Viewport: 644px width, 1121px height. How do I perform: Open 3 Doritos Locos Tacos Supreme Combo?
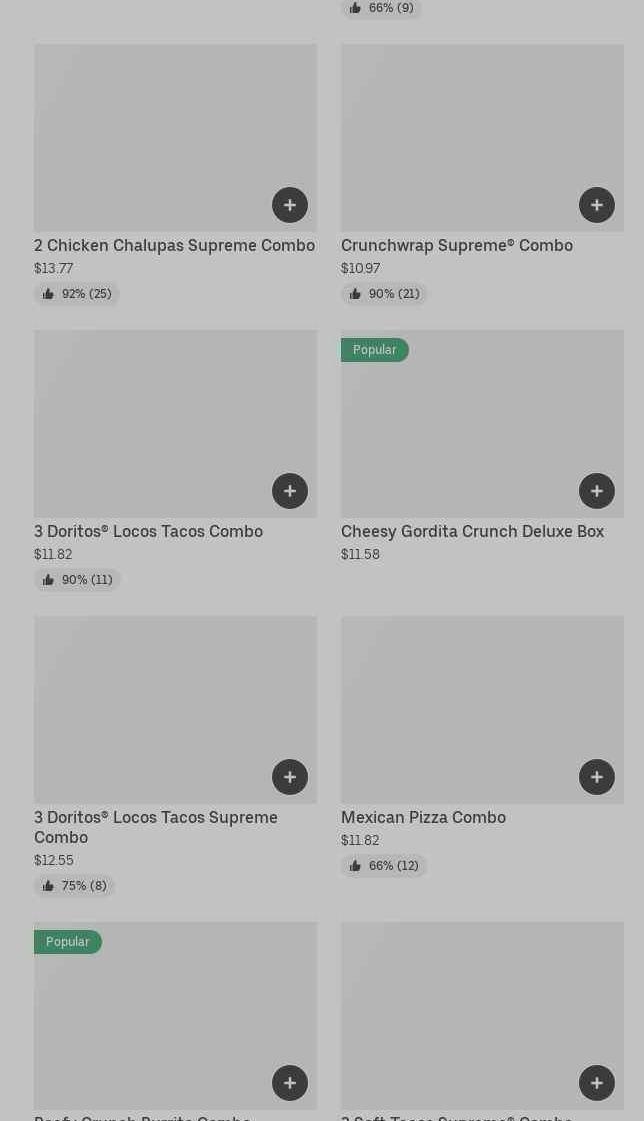click(156, 827)
